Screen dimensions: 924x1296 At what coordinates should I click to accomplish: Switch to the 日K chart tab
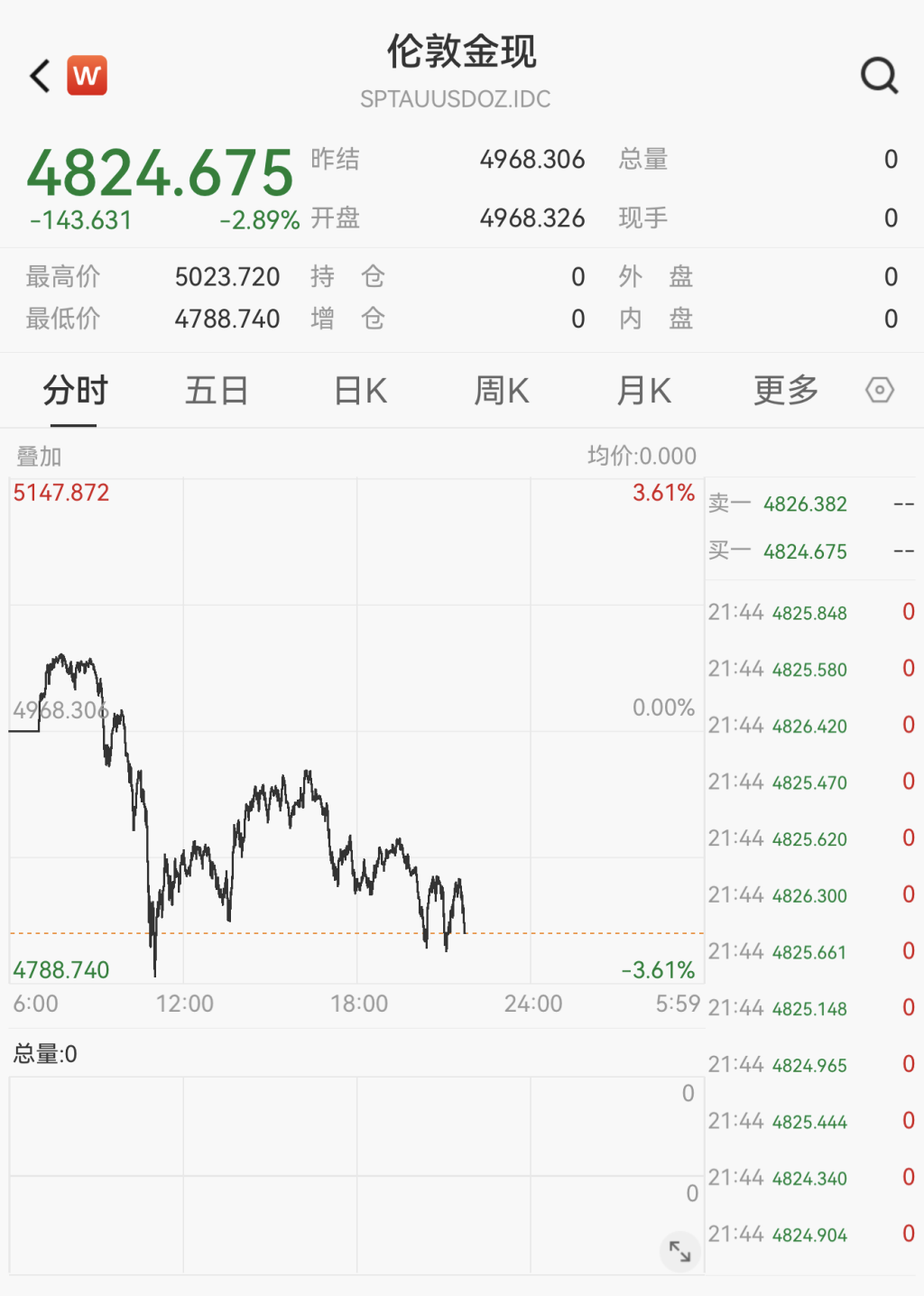[360, 391]
